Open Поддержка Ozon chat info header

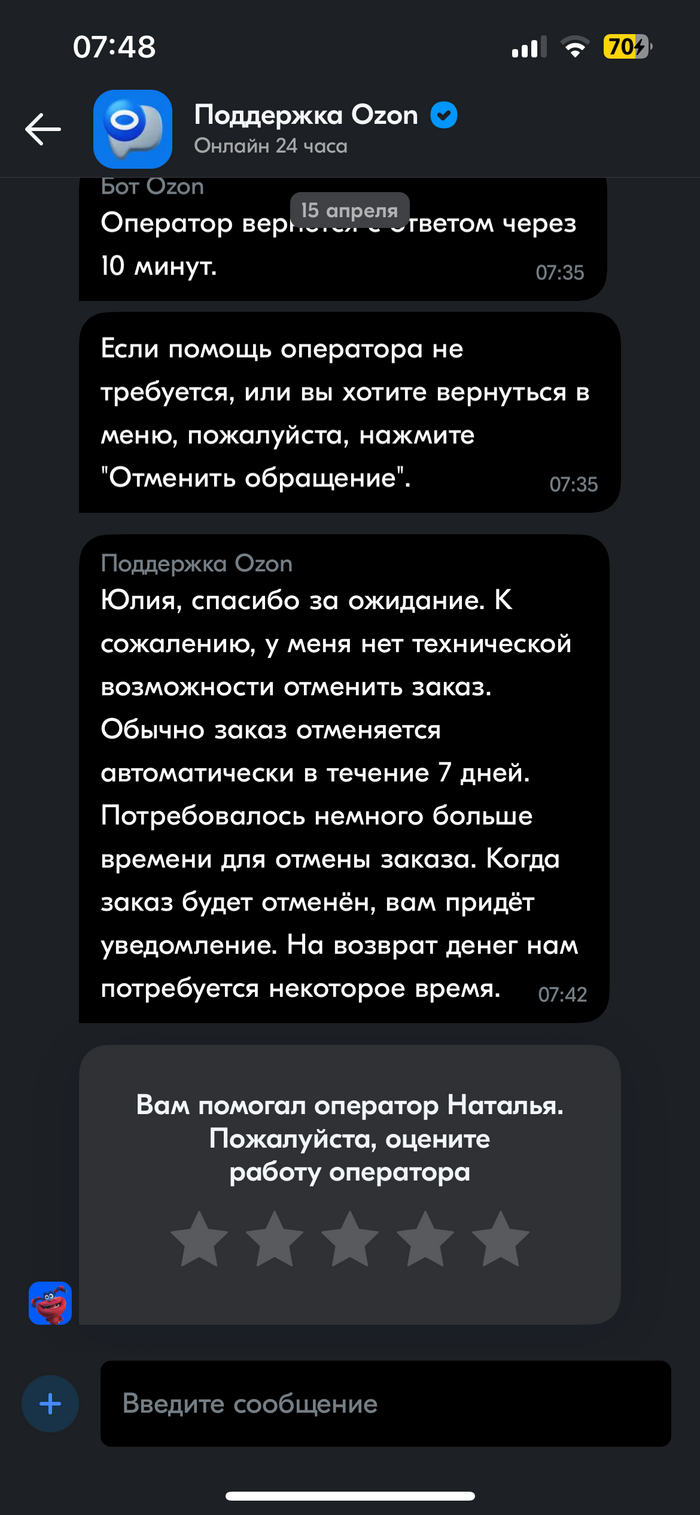coord(305,129)
